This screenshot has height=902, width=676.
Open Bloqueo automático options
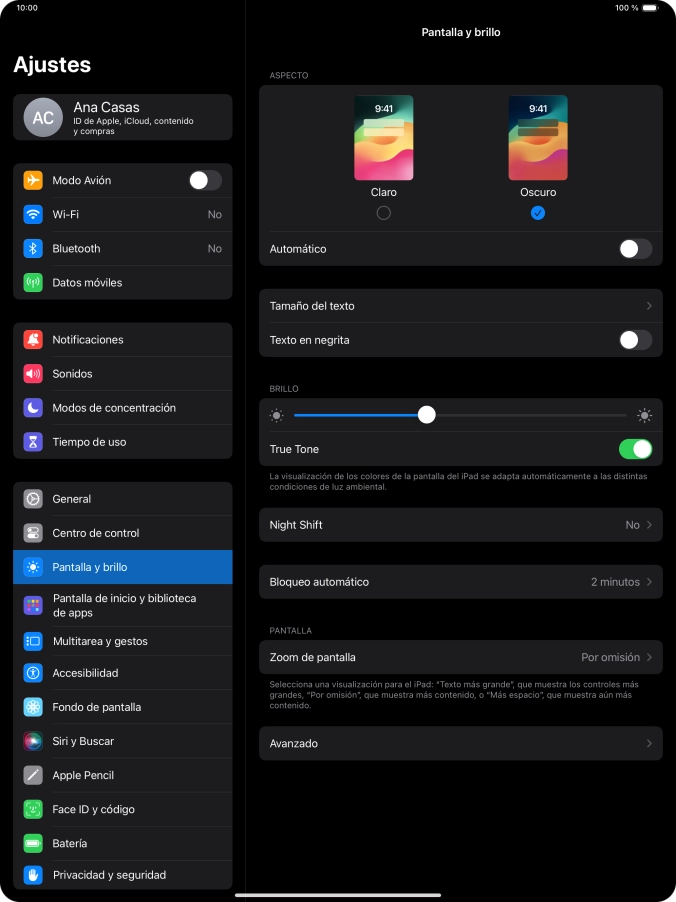(460, 582)
